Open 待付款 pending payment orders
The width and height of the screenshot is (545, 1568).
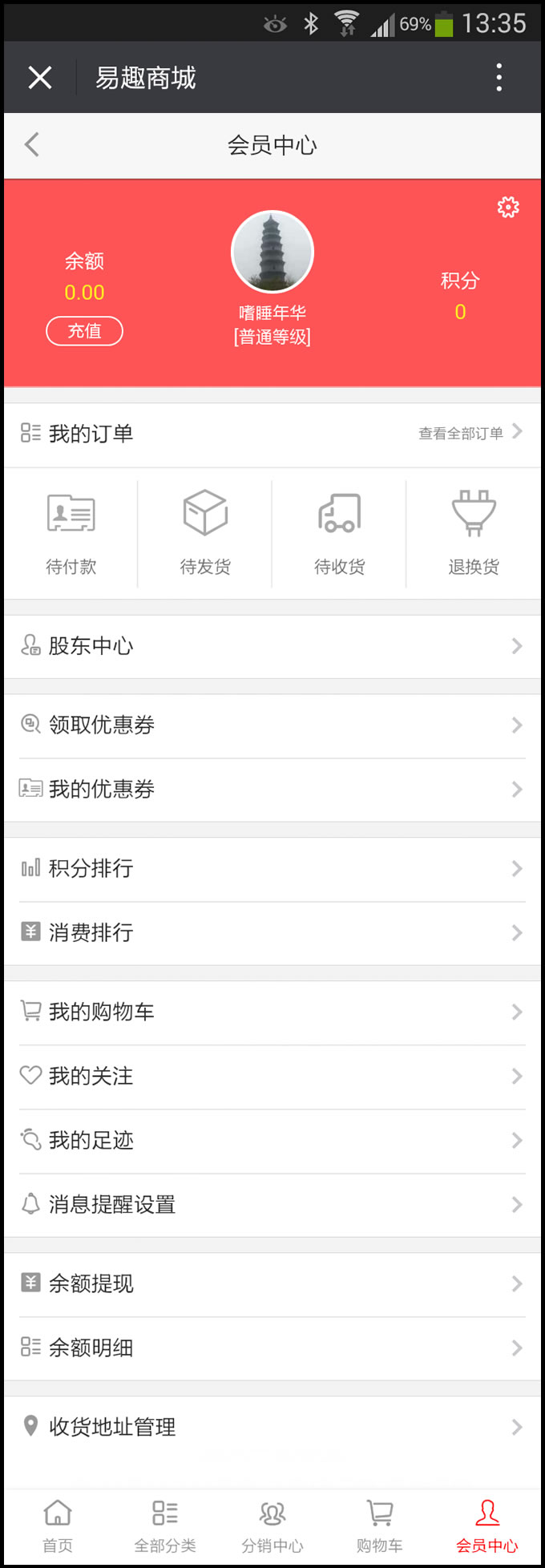(71, 532)
